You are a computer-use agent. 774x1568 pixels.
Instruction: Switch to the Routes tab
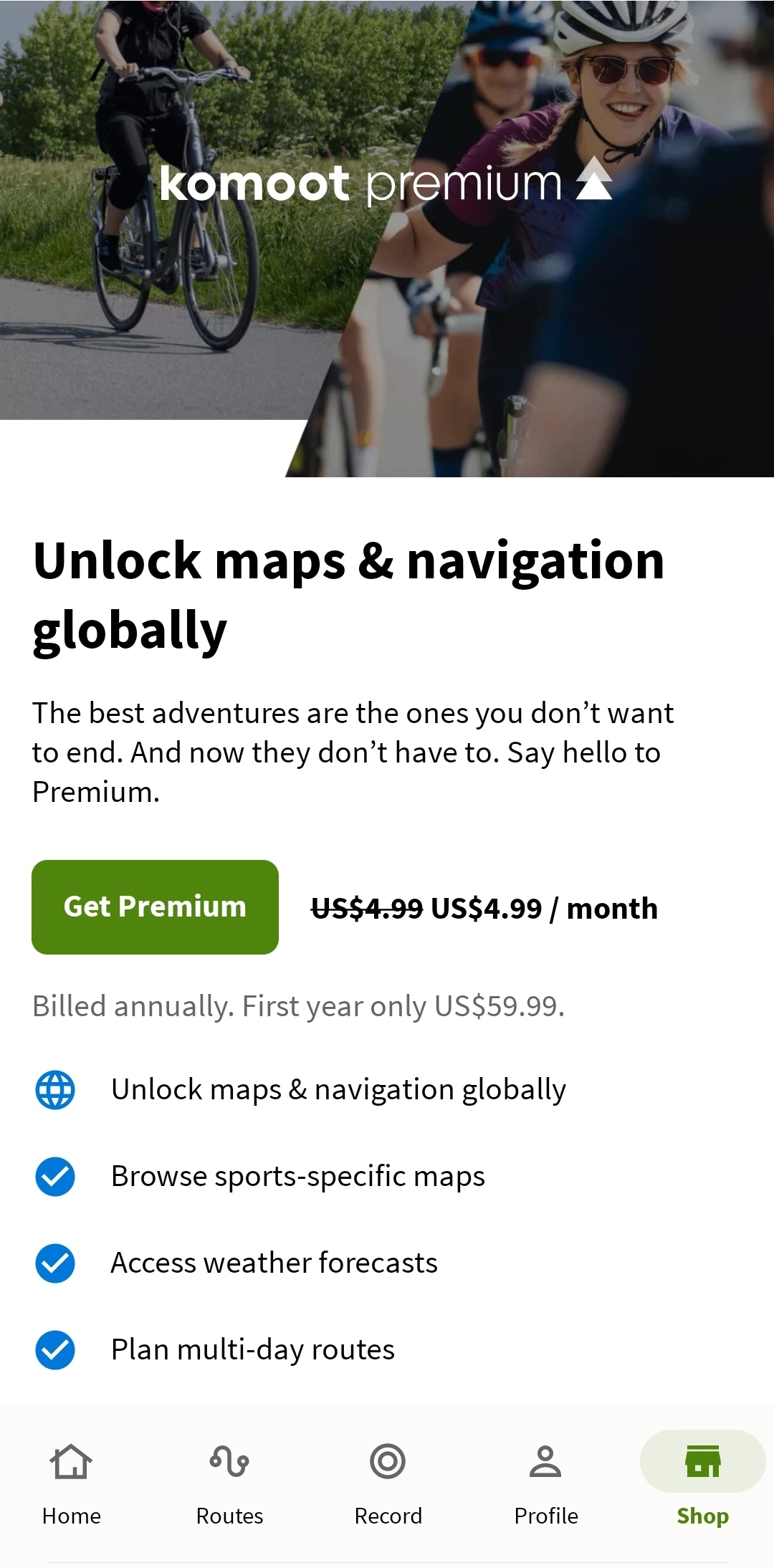(229, 1483)
